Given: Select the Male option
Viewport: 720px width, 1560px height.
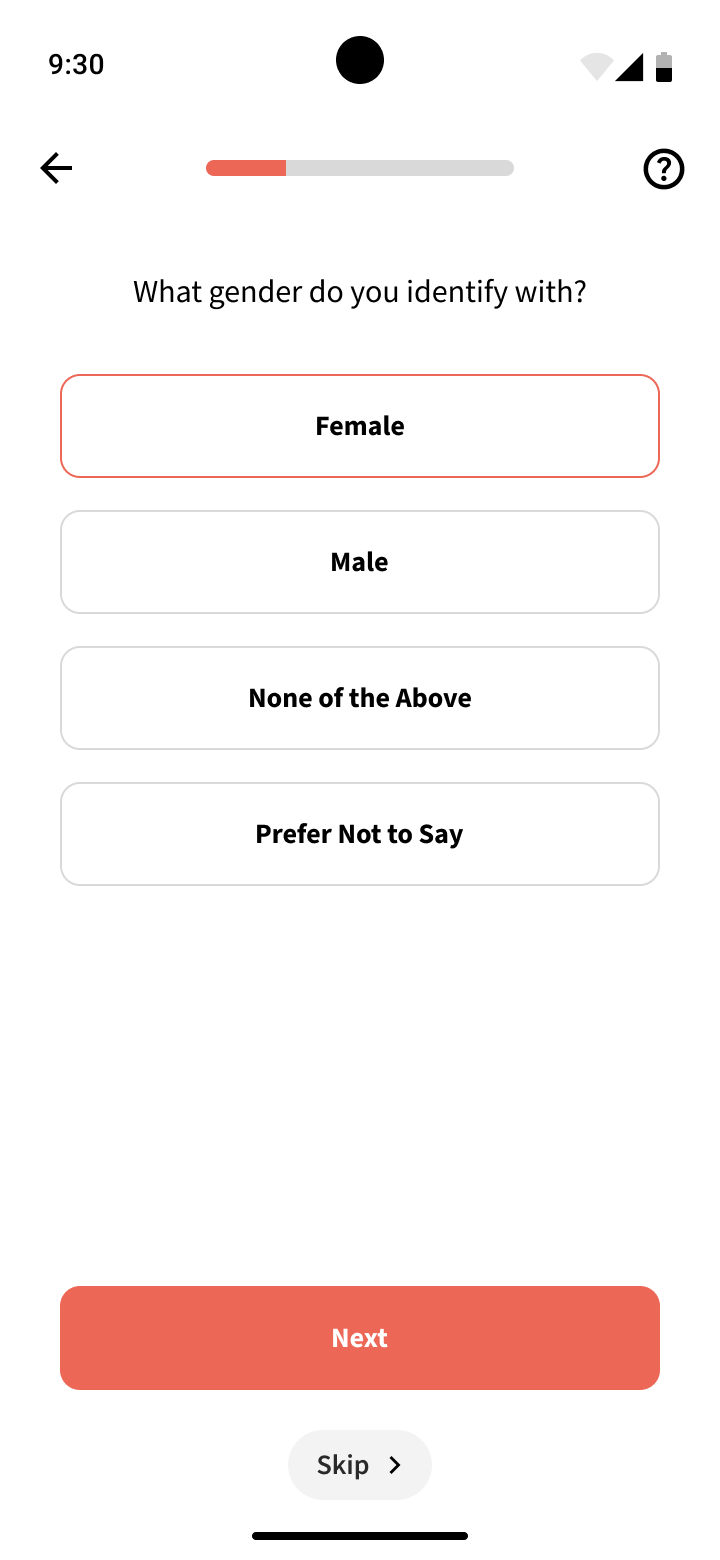Looking at the screenshot, I should [360, 561].
